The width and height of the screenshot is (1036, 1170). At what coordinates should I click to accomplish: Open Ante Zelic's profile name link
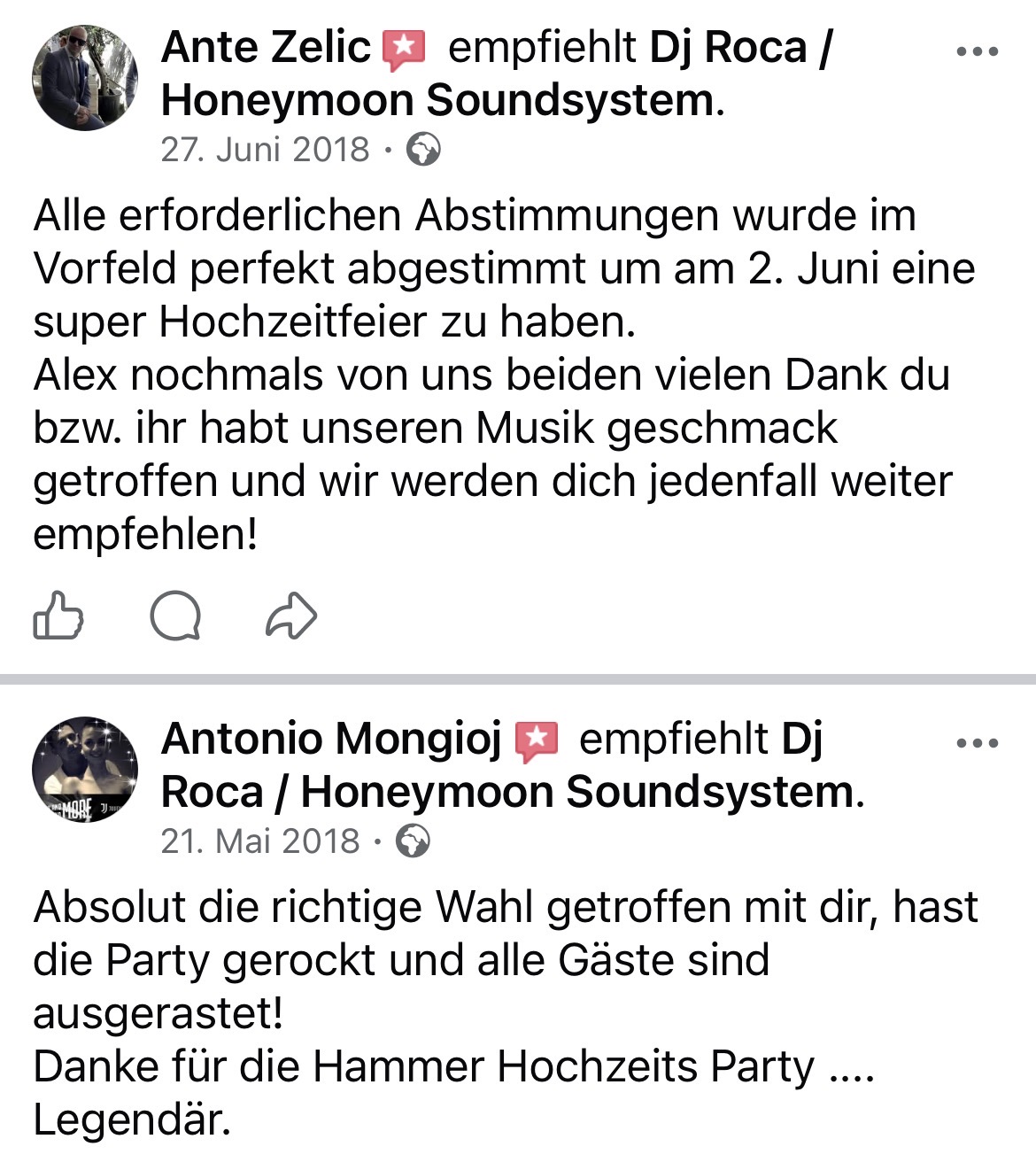(x=266, y=47)
